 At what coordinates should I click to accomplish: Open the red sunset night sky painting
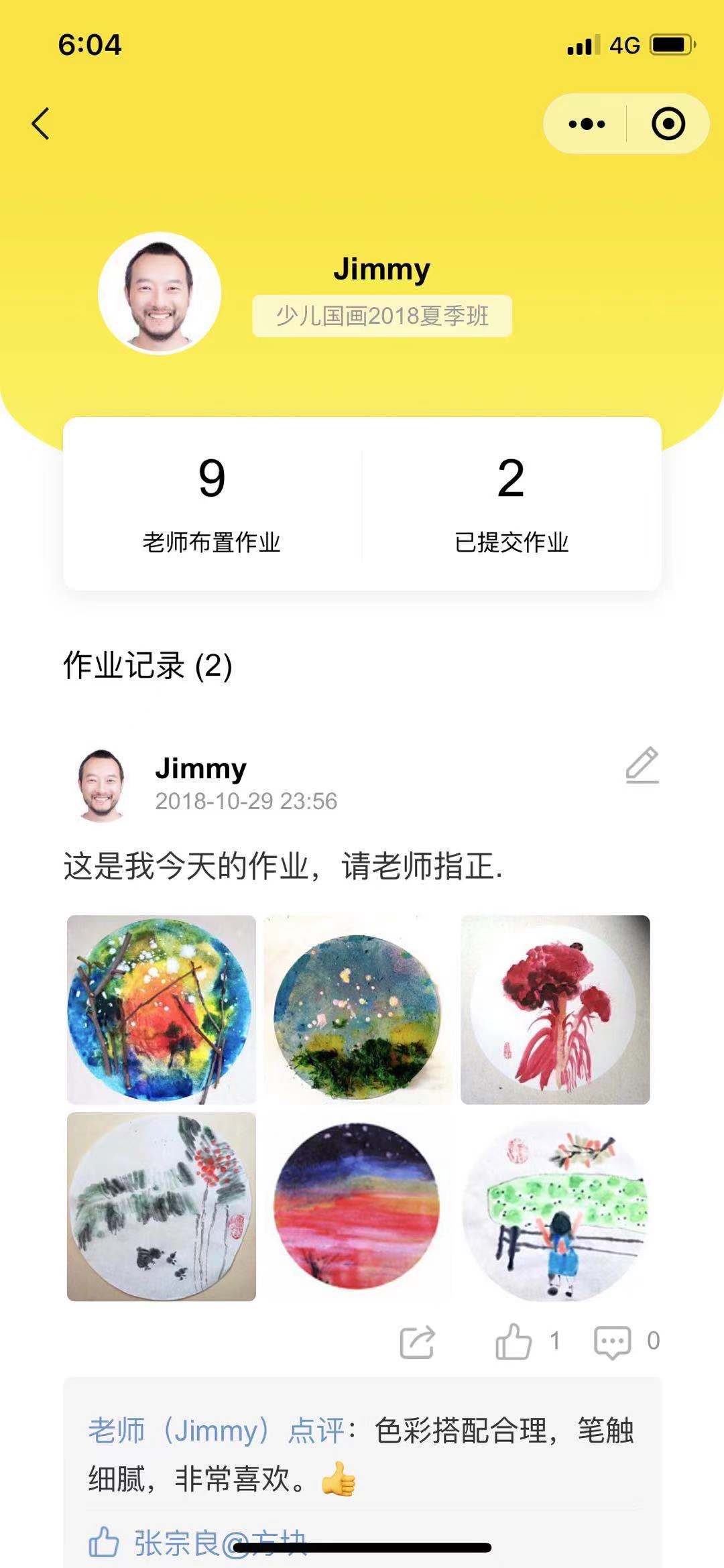pyautogui.click(x=358, y=1207)
